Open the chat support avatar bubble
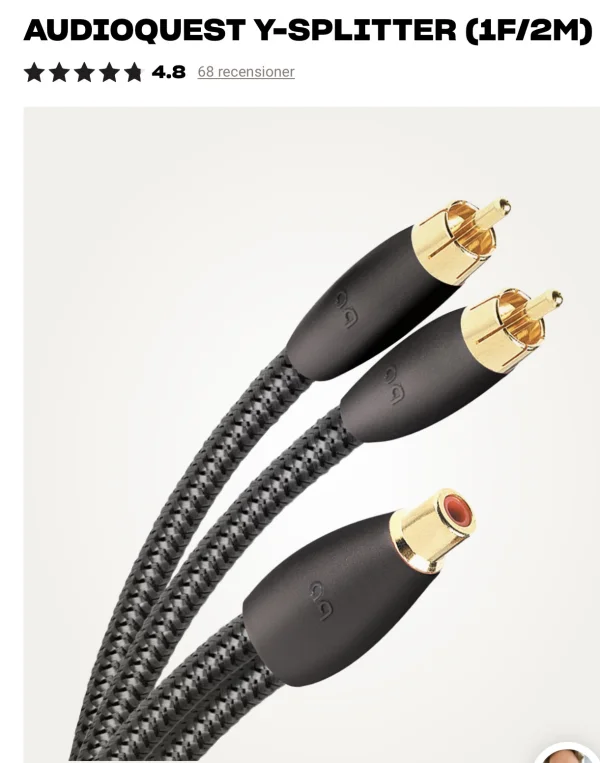The image size is (600, 763). (x=569, y=755)
